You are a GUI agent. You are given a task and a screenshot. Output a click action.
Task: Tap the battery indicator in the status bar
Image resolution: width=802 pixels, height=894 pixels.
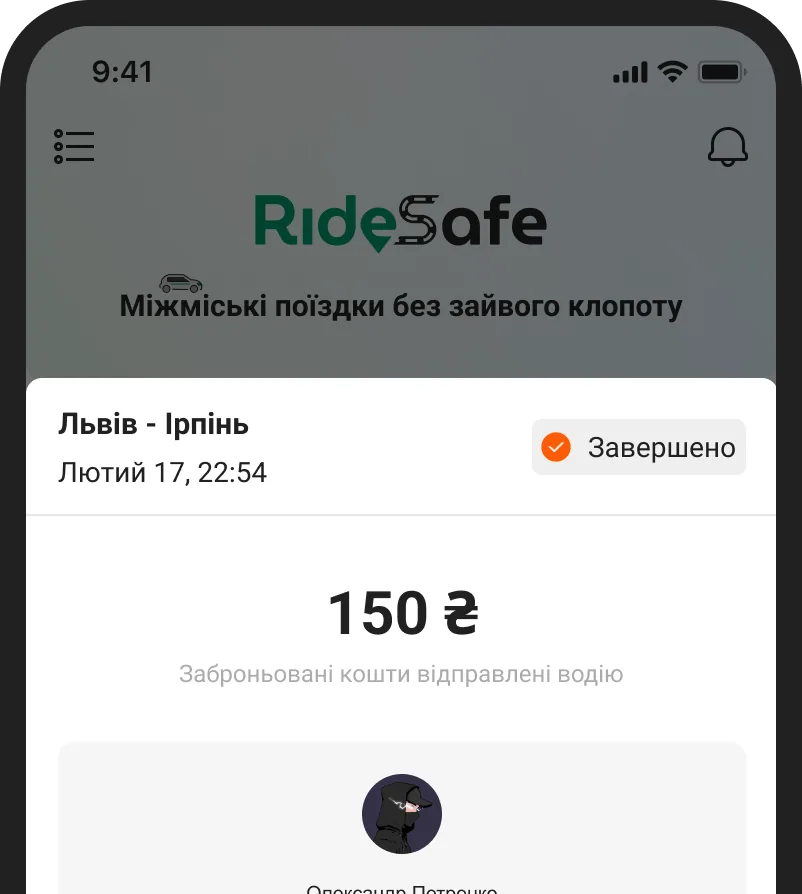(722, 71)
